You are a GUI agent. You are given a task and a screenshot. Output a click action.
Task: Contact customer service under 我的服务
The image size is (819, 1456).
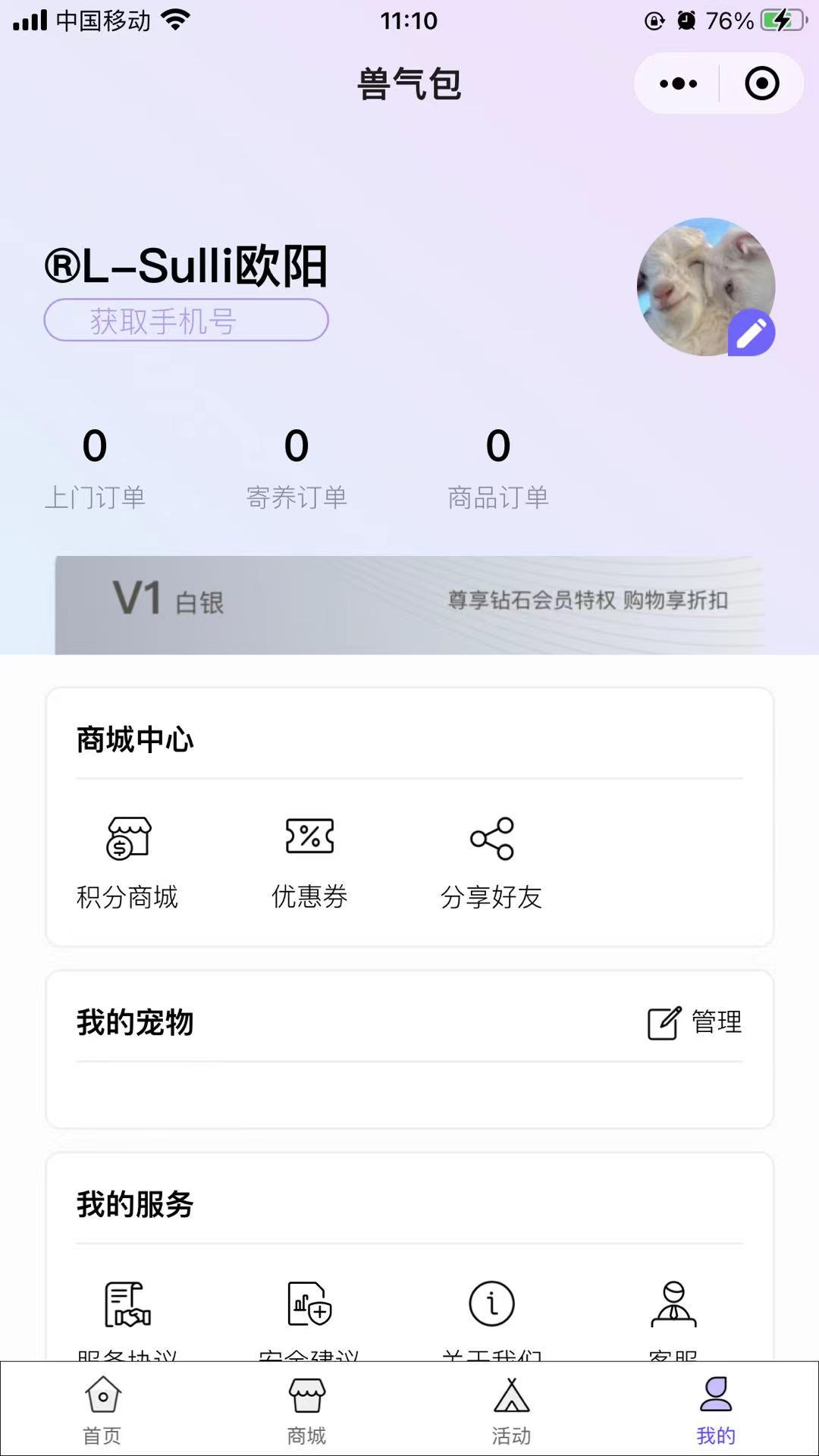673,1305
